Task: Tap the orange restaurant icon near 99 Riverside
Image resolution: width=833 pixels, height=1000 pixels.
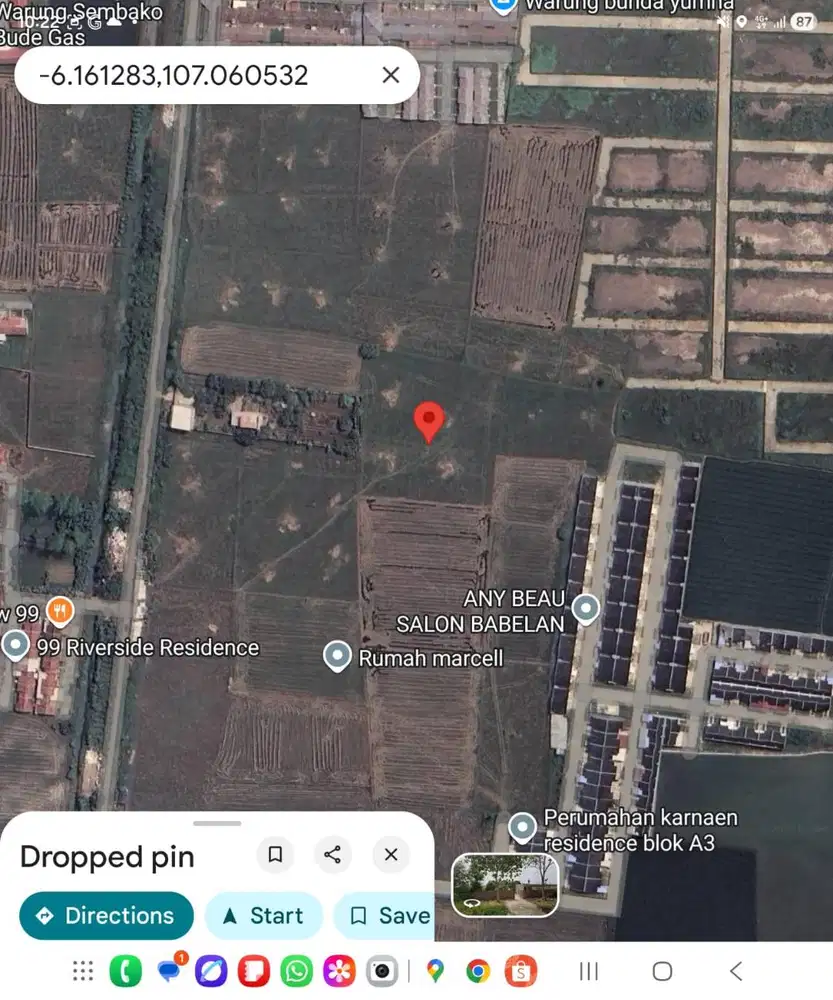Action: click(59, 611)
